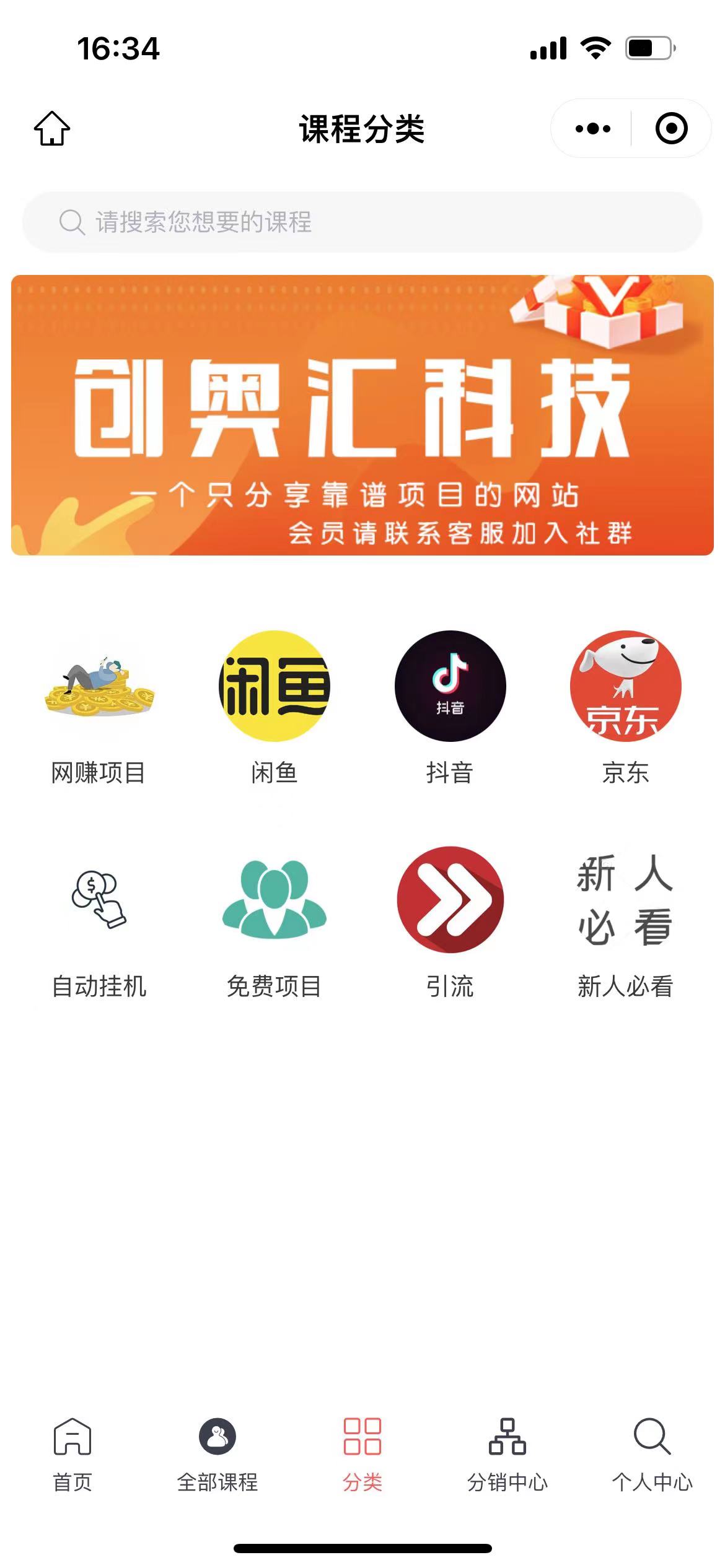Close the mini program with the circle button
725x1568 pixels.
pos(671,129)
